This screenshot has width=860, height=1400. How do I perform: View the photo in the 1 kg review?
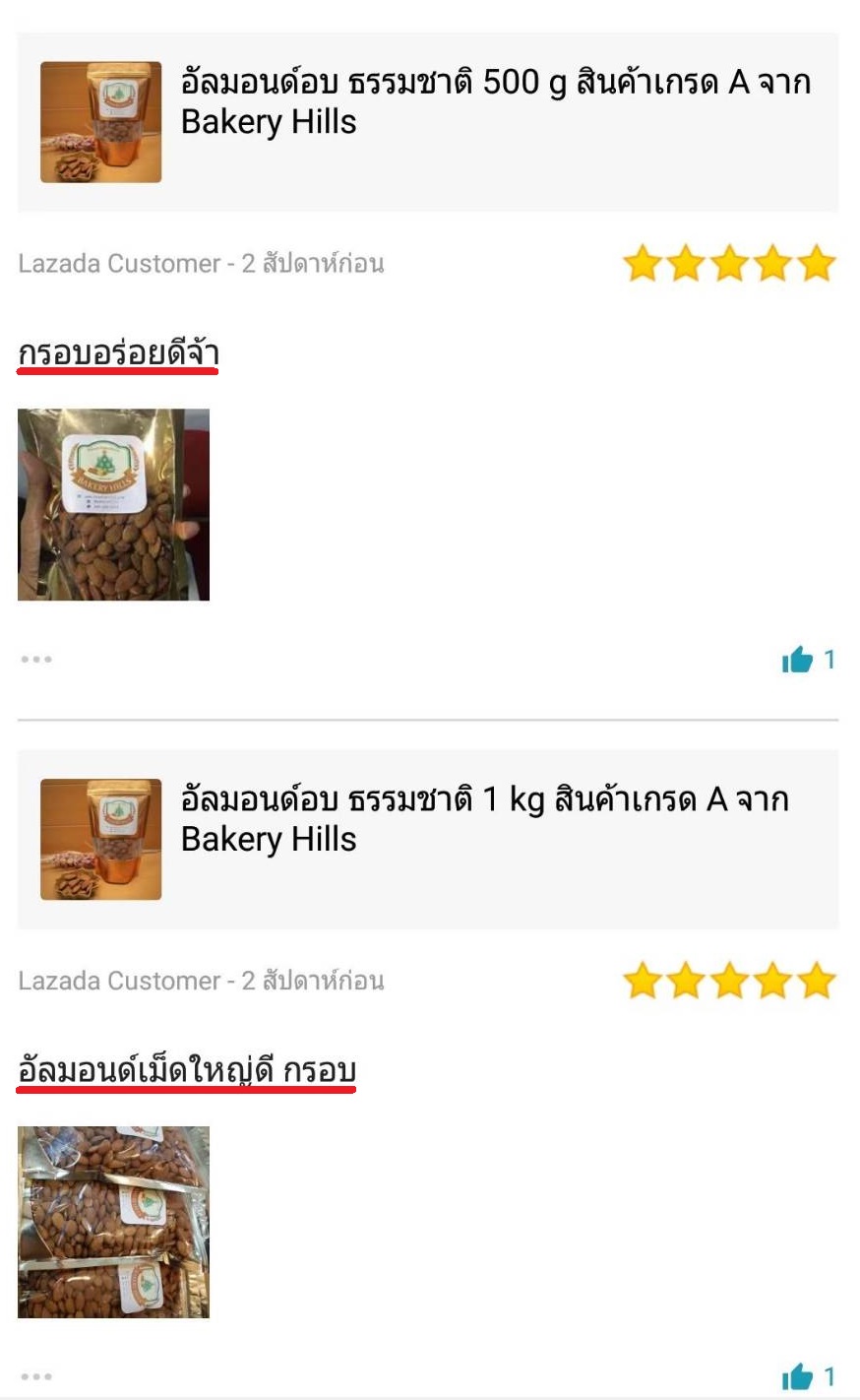pyautogui.click(x=113, y=1222)
